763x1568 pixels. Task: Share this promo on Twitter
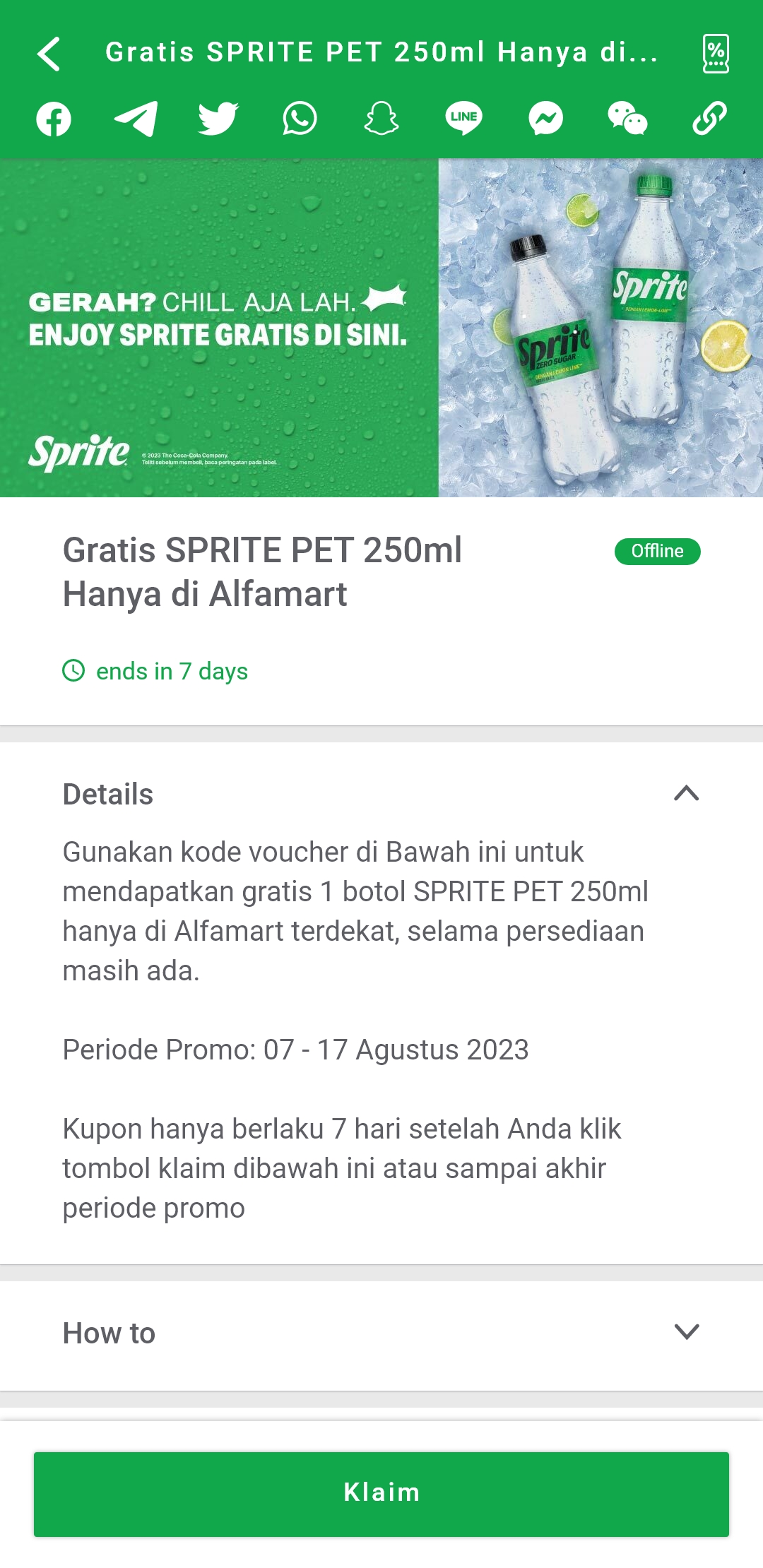click(x=218, y=119)
